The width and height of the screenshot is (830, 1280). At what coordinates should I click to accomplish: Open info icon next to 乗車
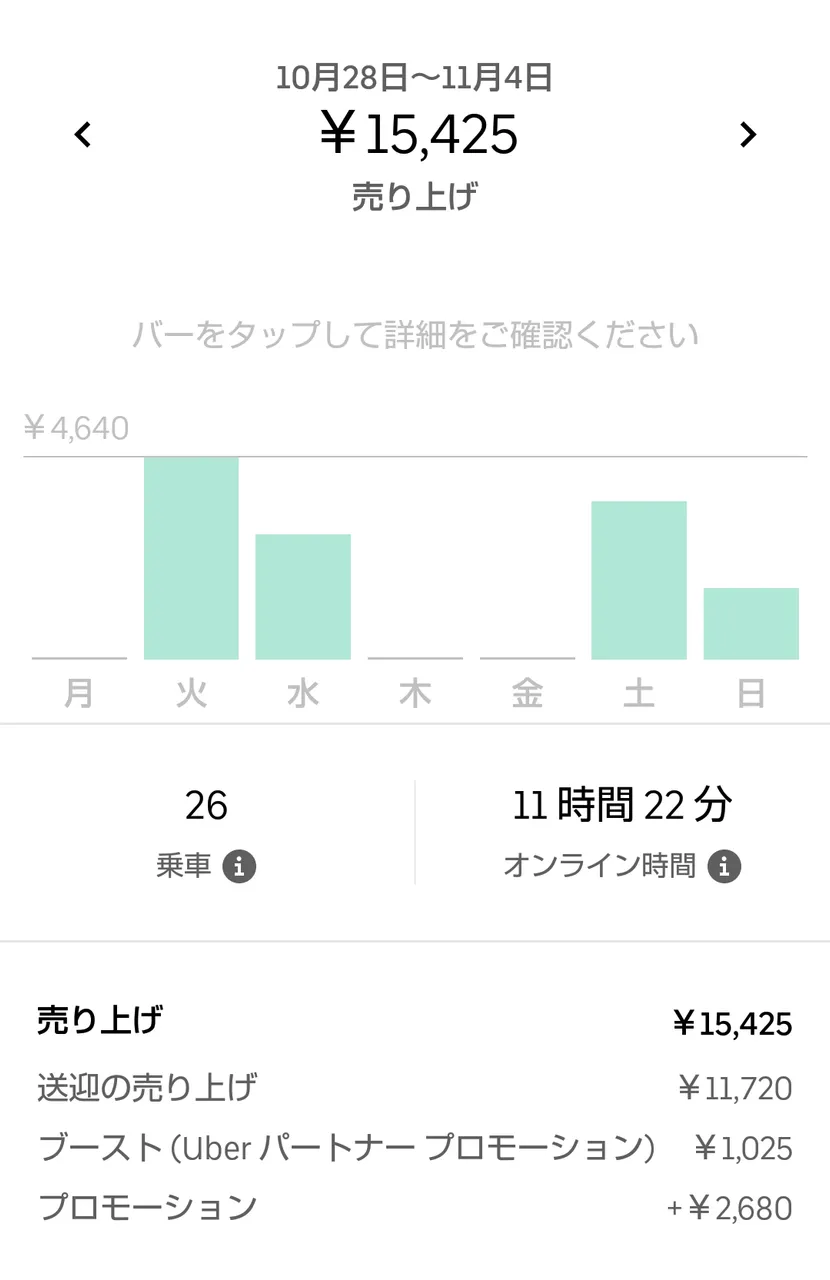pyautogui.click(x=239, y=866)
